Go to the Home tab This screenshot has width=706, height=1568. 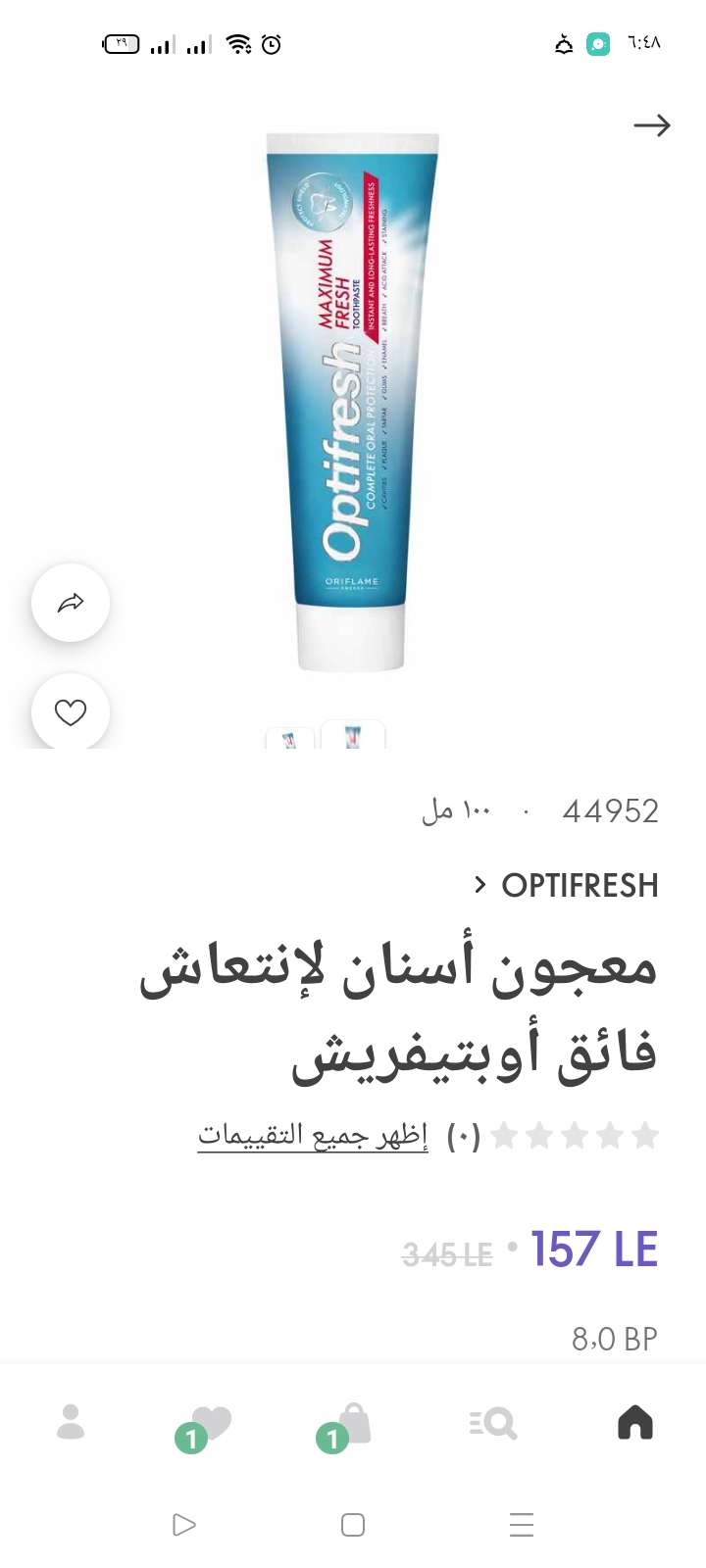634,1422
